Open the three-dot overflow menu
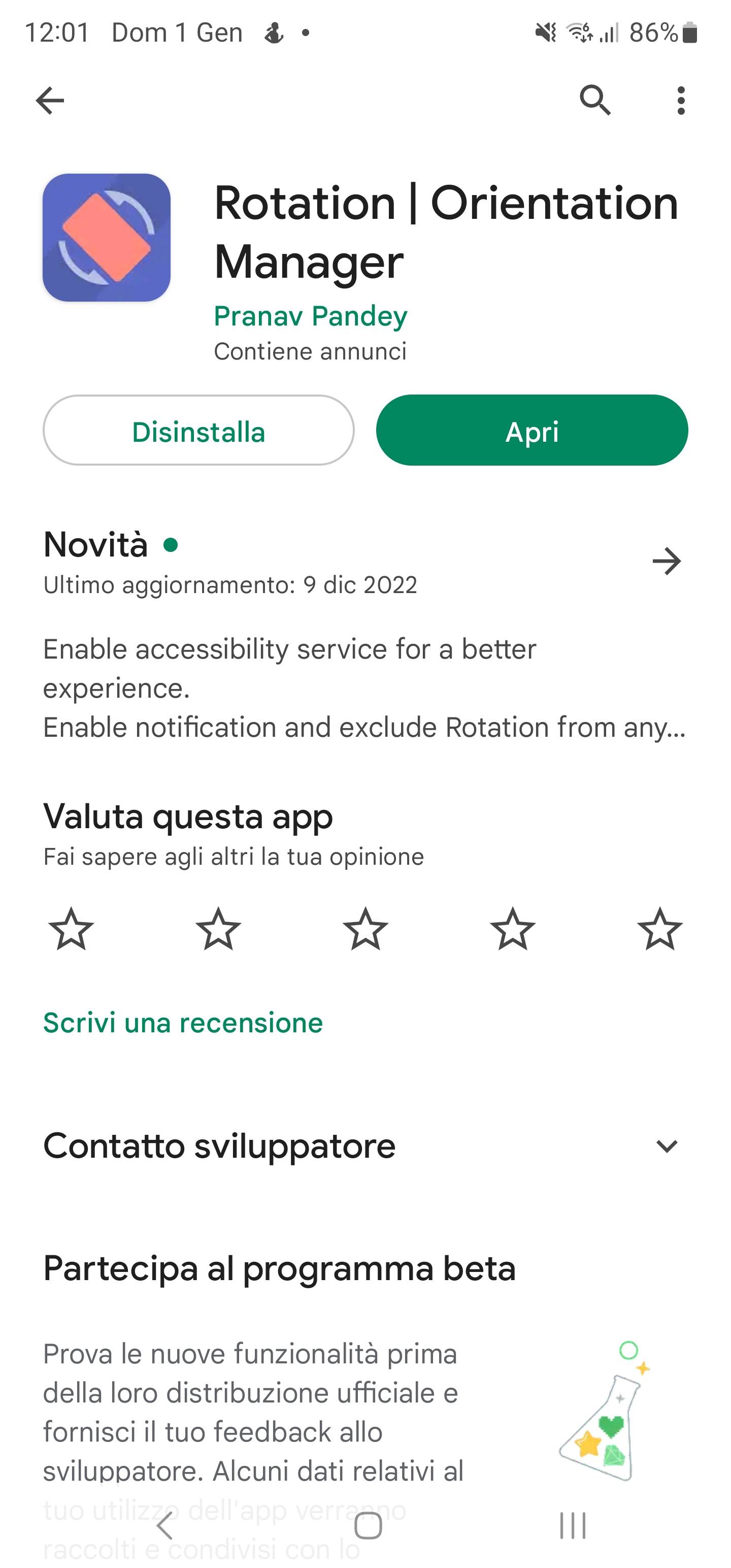 click(680, 101)
